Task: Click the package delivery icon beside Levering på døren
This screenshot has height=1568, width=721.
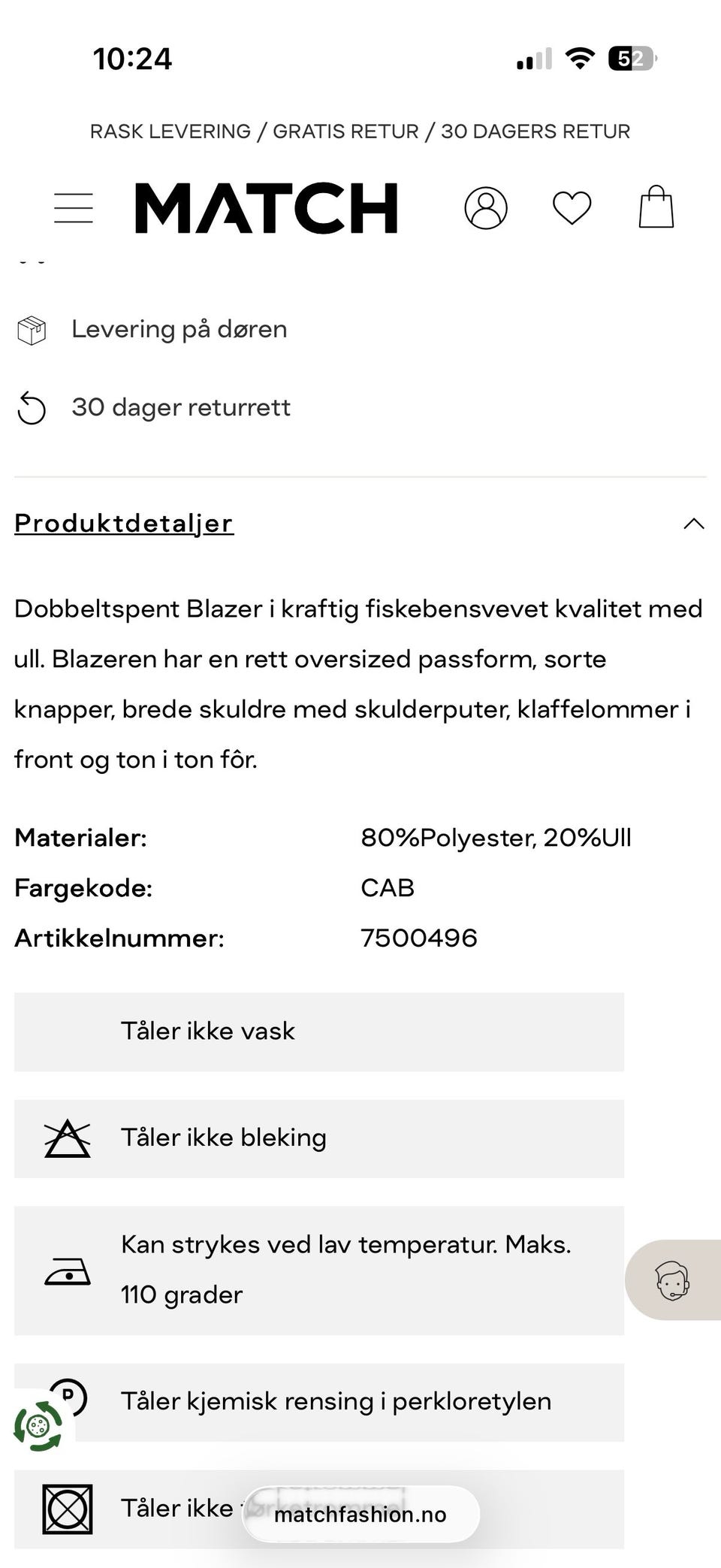Action: click(32, 328)
